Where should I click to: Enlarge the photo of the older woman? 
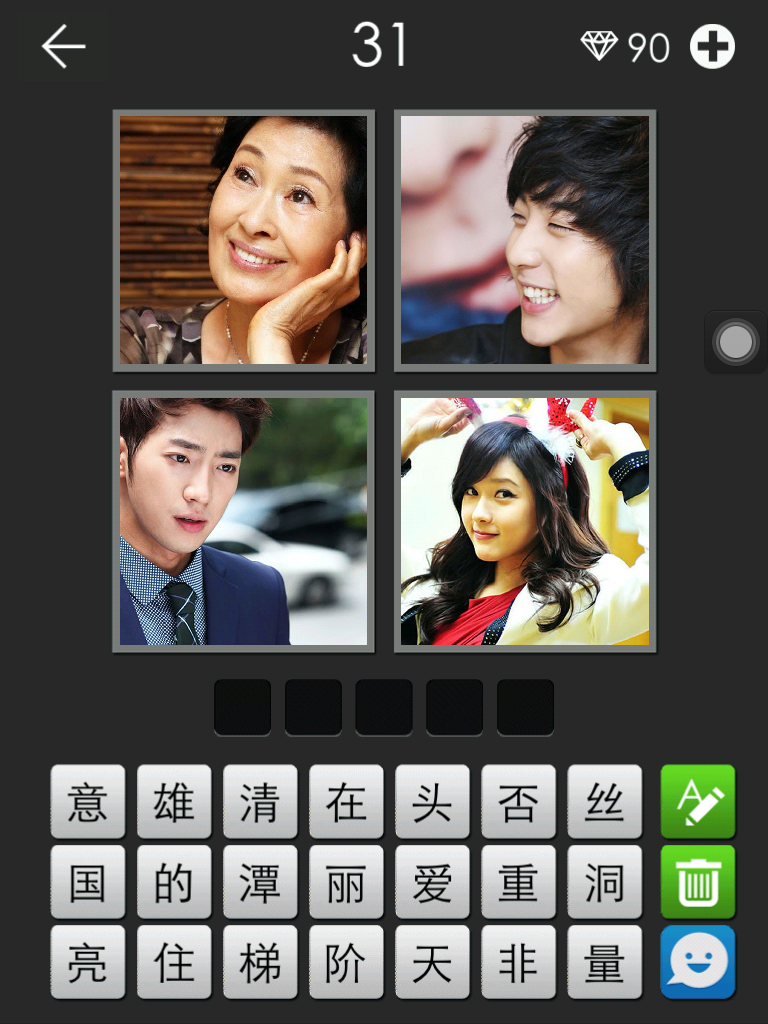[x=243, y=240]
